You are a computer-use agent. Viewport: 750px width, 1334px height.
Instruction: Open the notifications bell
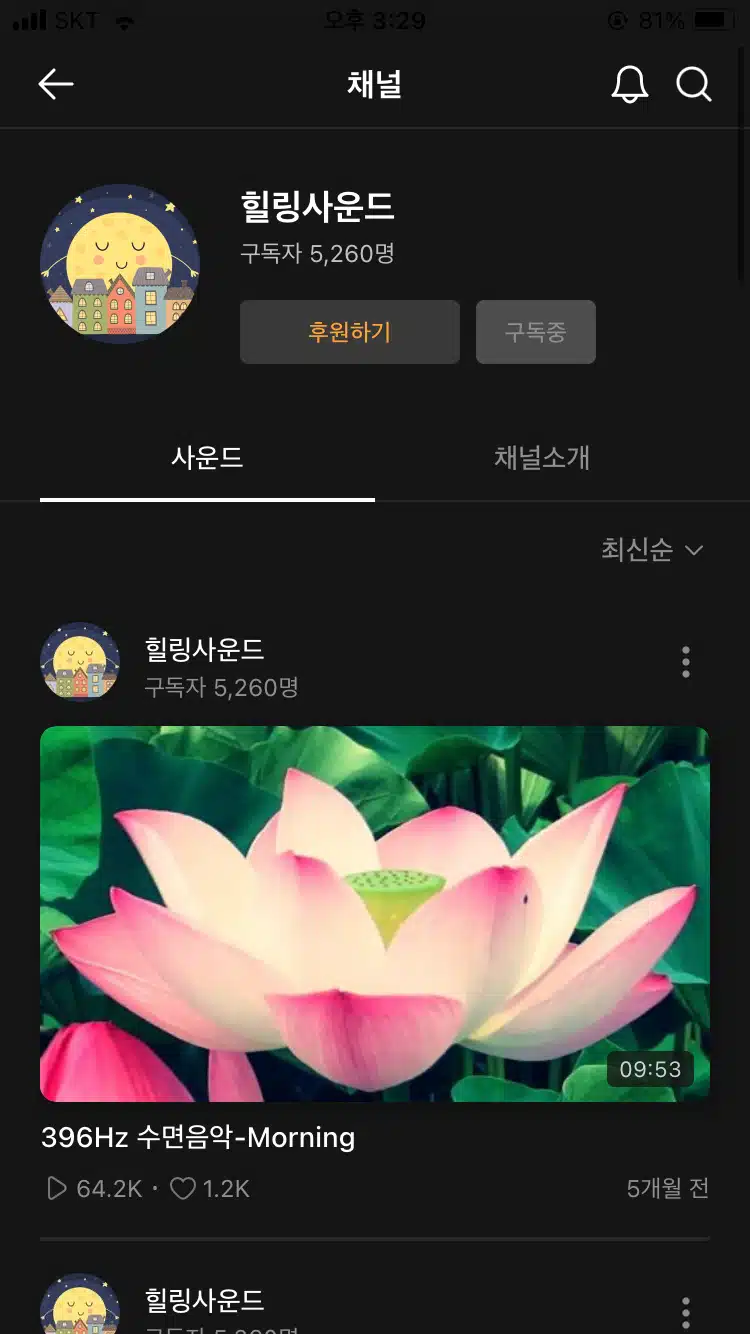[629, 85]
